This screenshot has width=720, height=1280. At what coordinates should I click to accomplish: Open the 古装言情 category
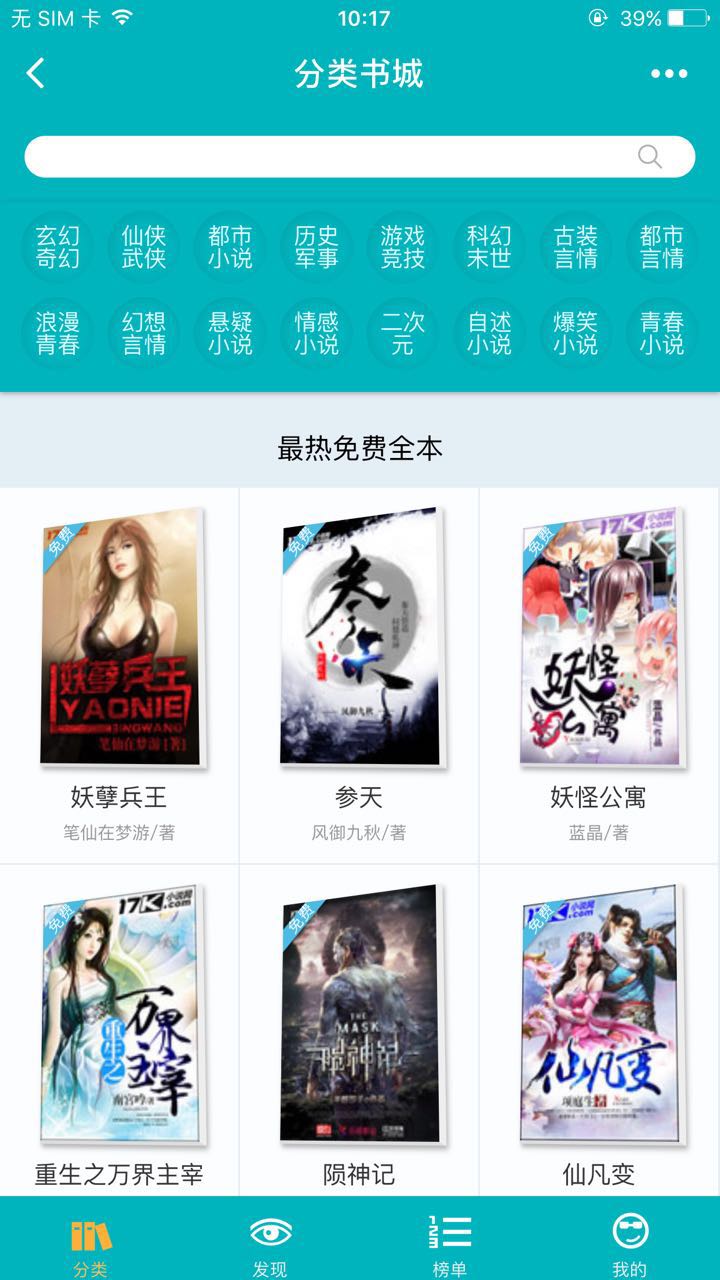575,247
